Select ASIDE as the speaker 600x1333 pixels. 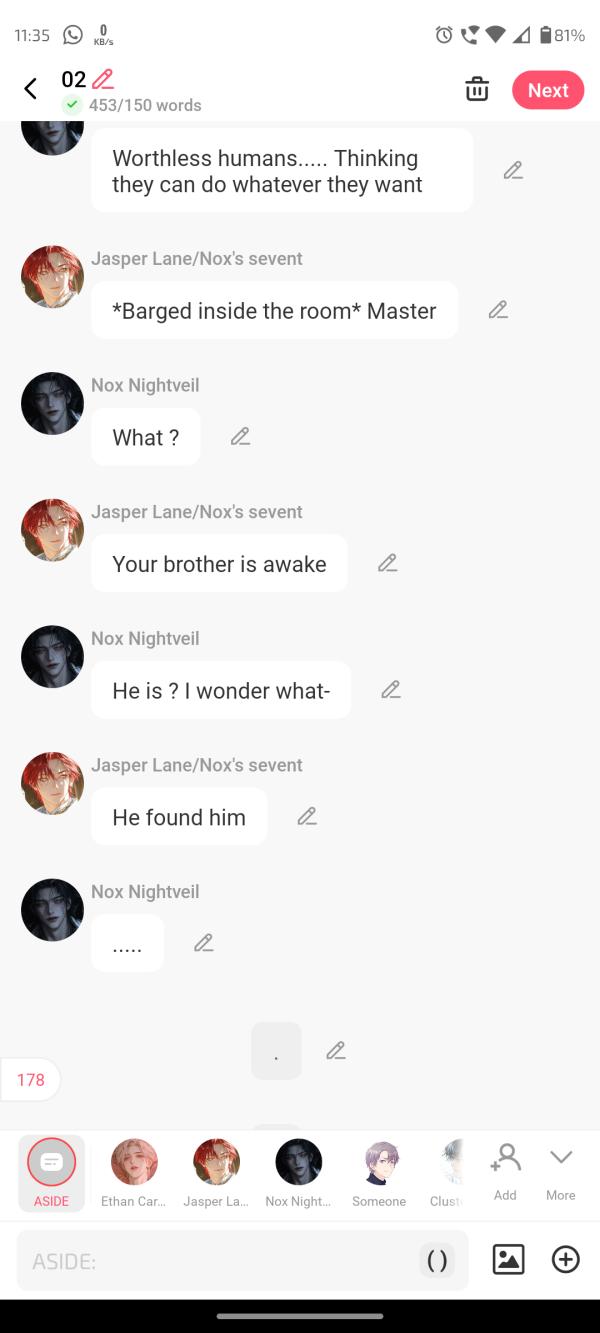[x=51, y=1172]
